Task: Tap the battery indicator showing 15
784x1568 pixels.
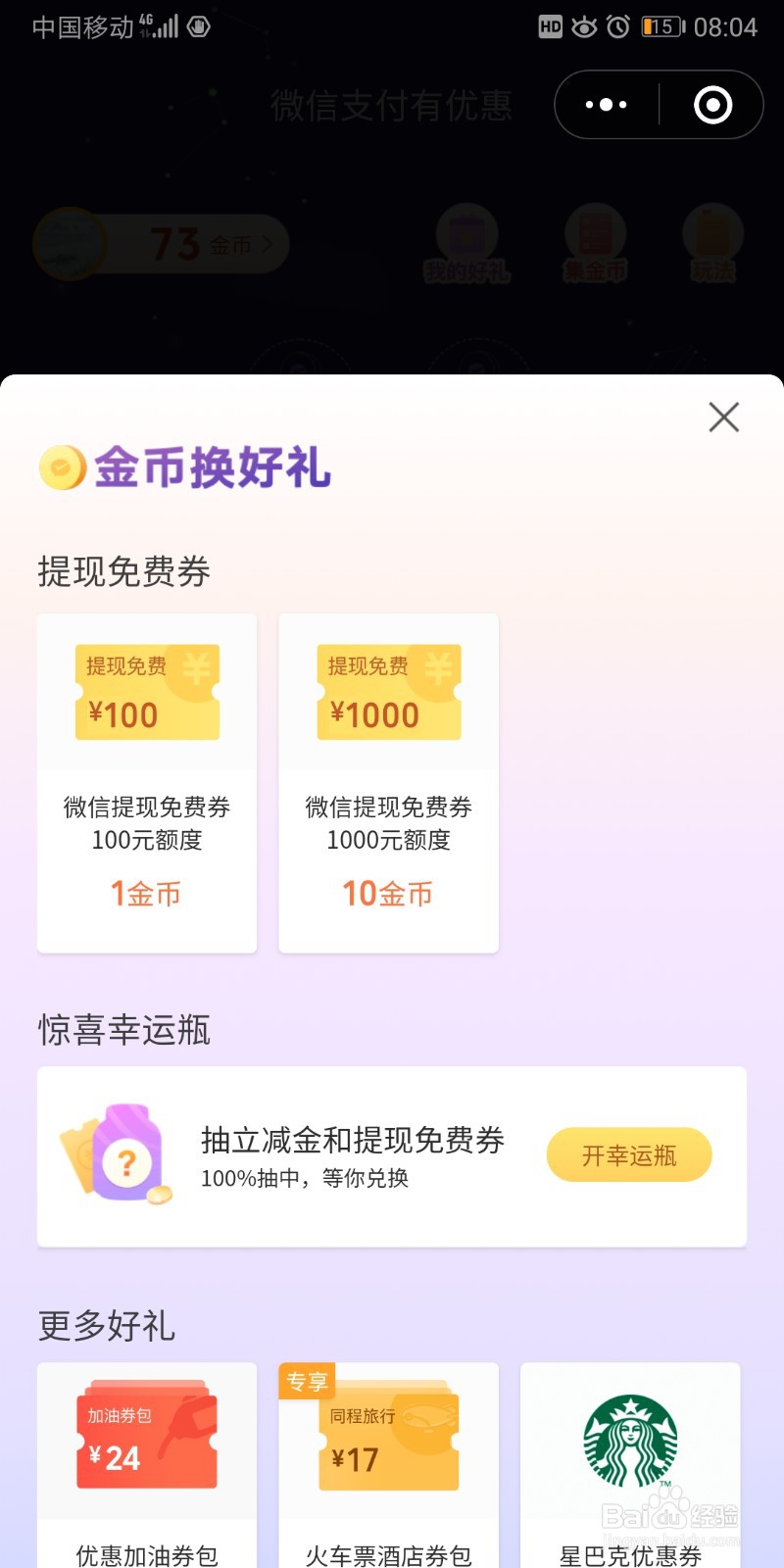Action: [660, 27]
